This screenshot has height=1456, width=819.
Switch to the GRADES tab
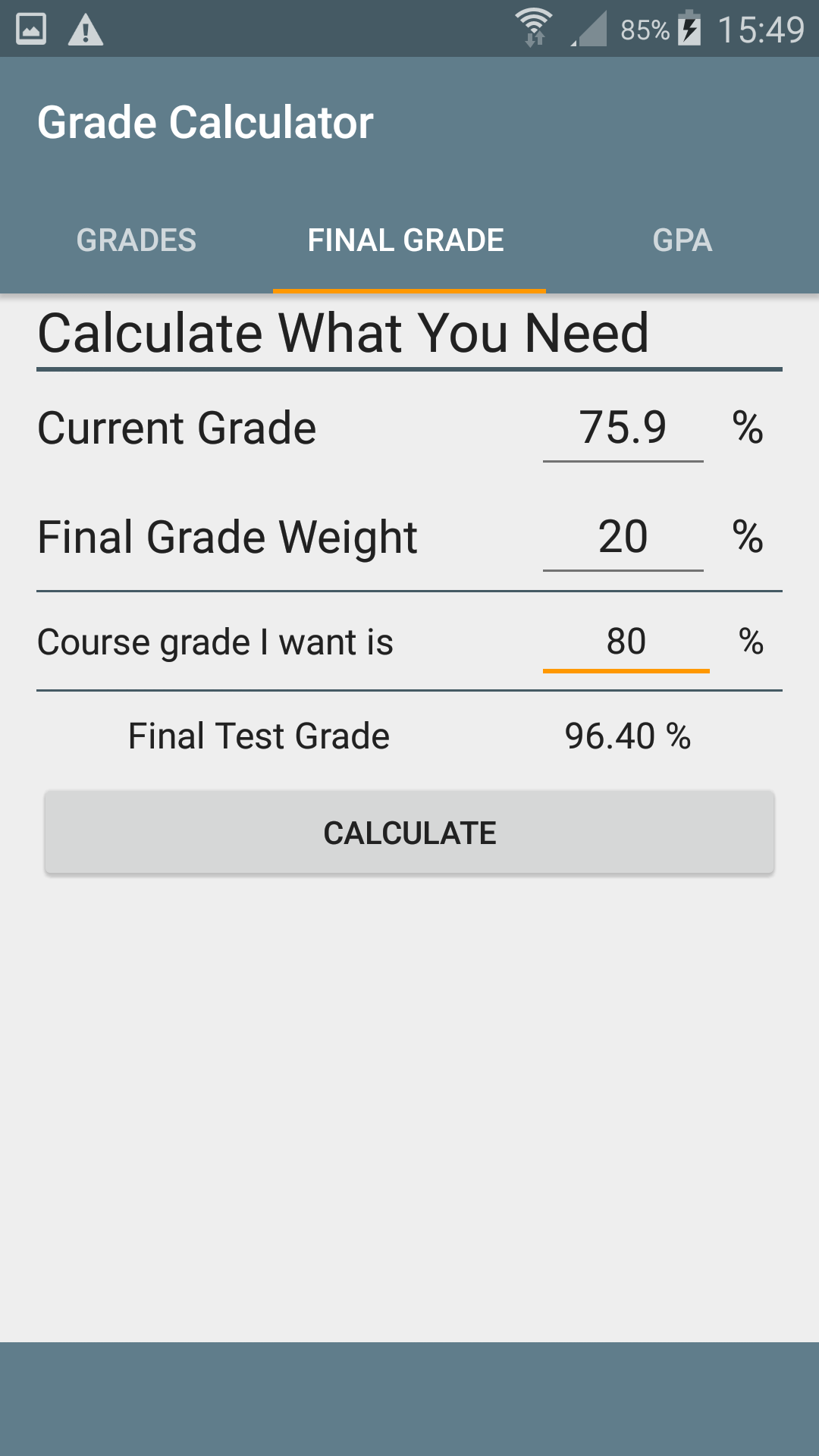coord(136,240)
